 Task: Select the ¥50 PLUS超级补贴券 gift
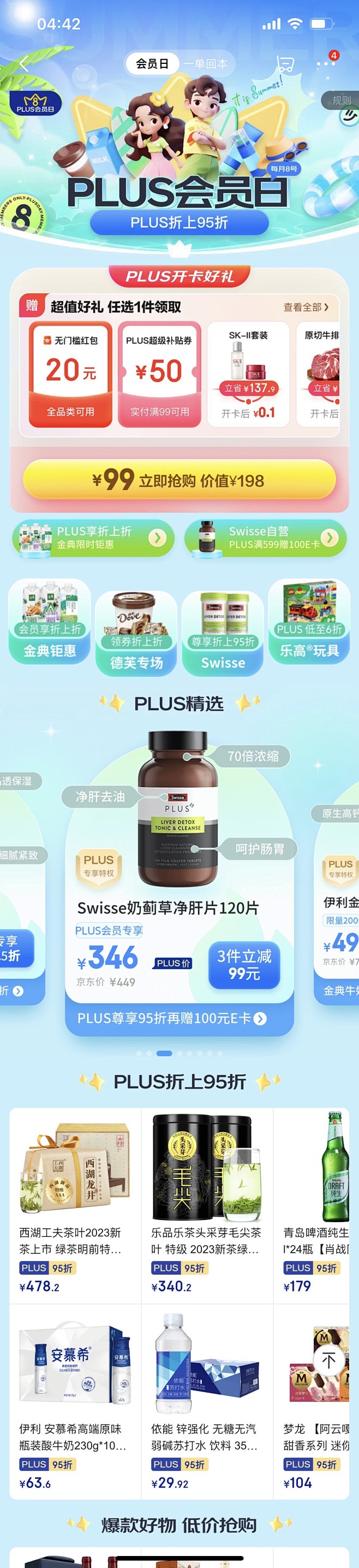[159, 374]
